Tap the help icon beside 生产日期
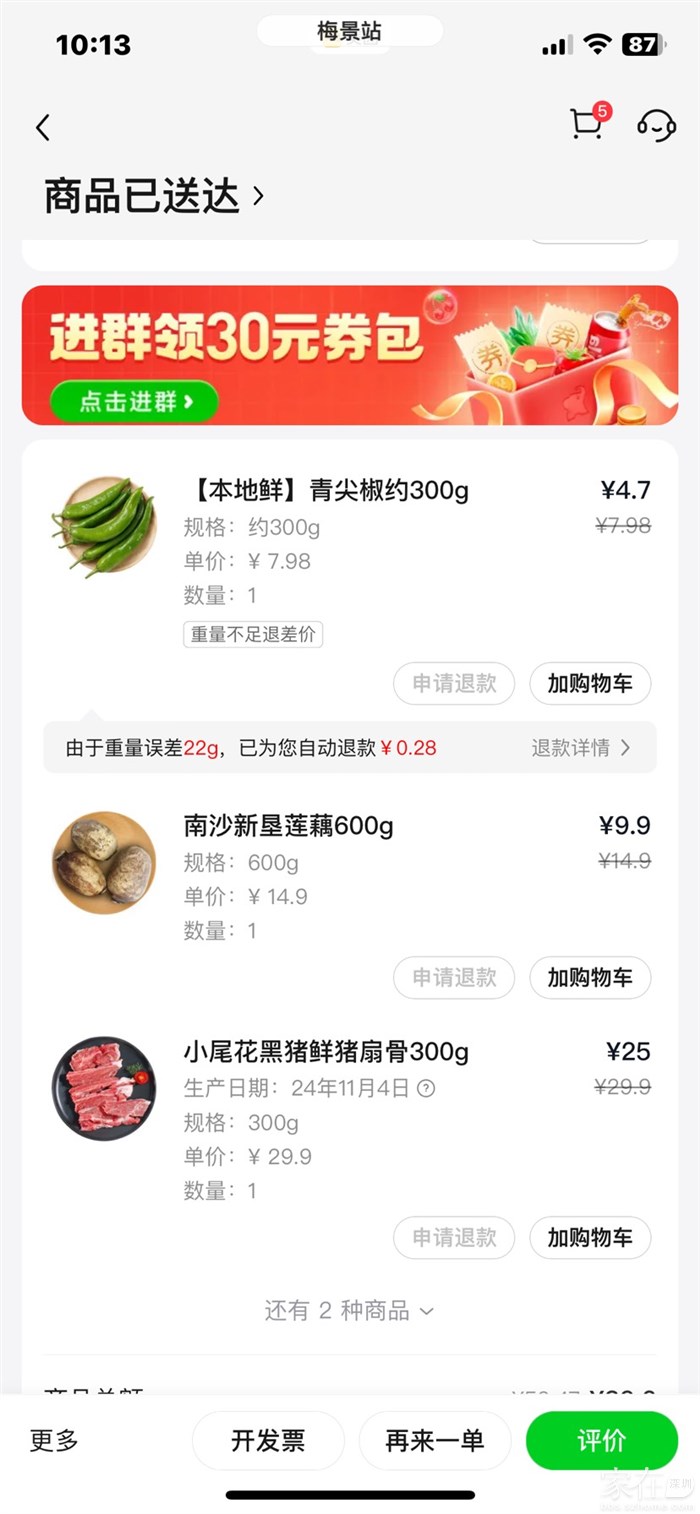 pos(426,1088)
